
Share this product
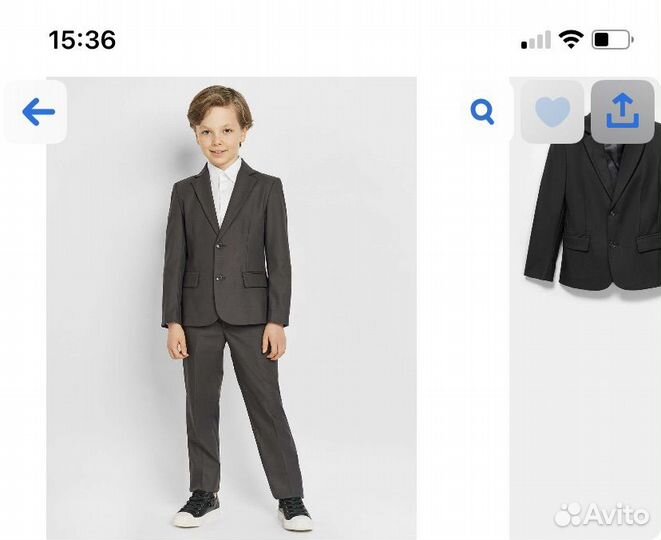(x=622, y=113)
